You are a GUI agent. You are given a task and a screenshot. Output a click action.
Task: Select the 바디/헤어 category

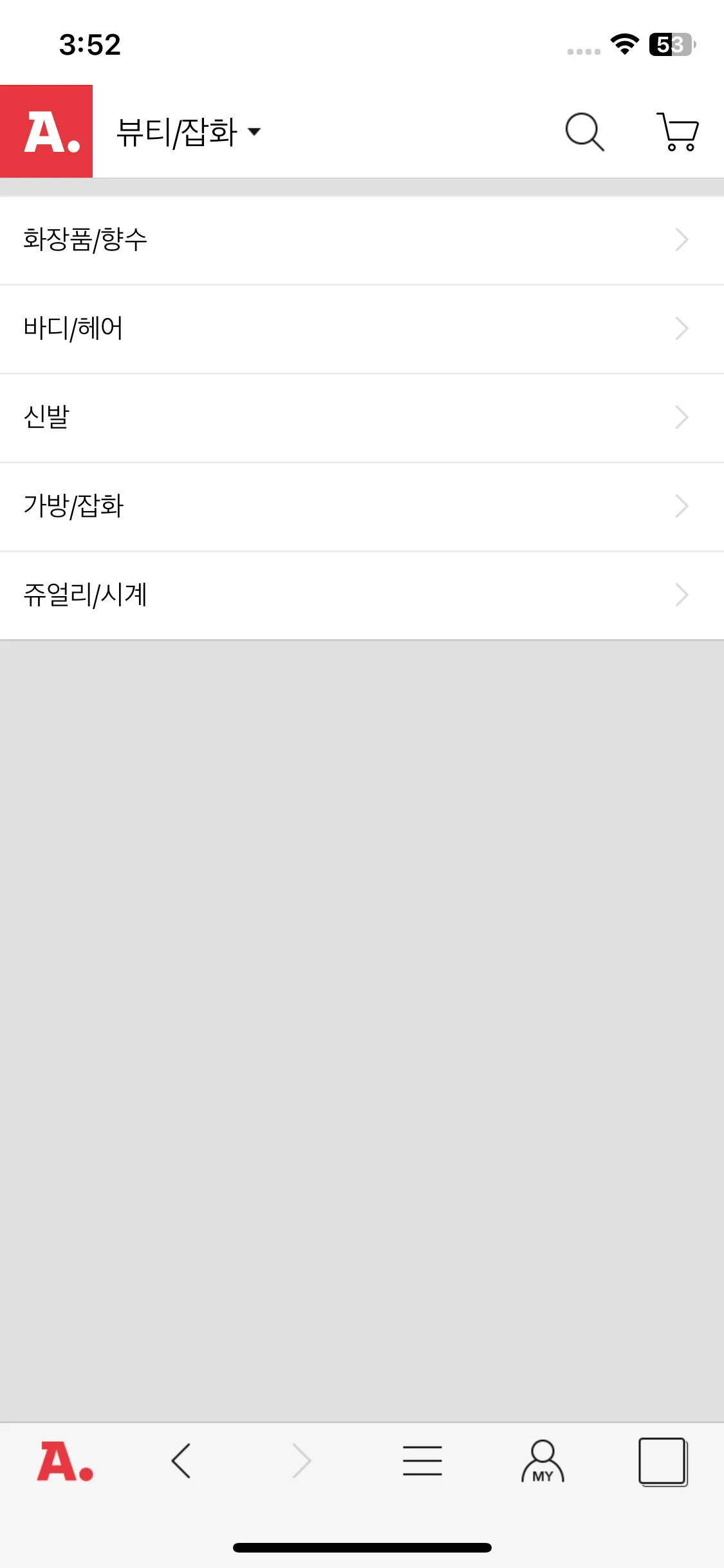[x=362, y=329]
